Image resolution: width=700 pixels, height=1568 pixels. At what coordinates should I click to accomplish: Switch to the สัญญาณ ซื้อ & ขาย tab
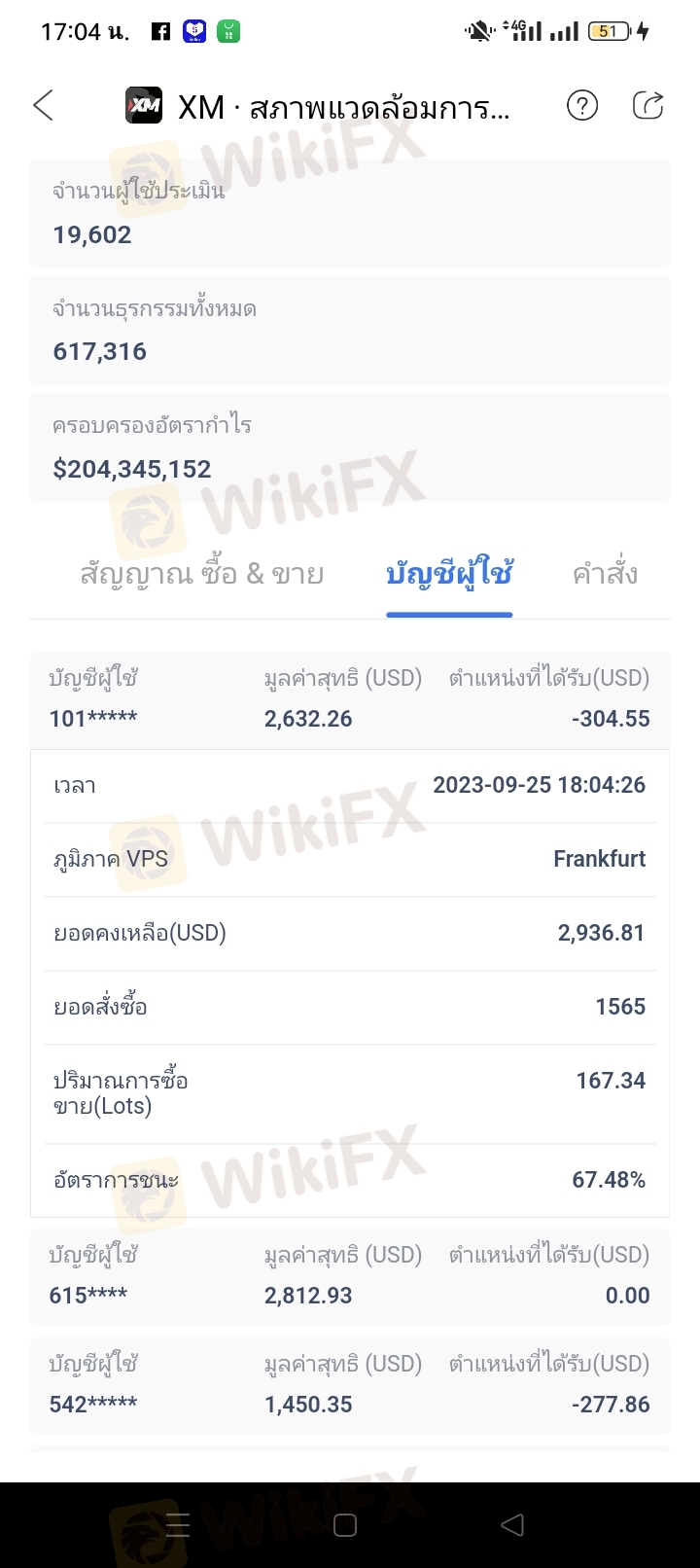point(202,574)
